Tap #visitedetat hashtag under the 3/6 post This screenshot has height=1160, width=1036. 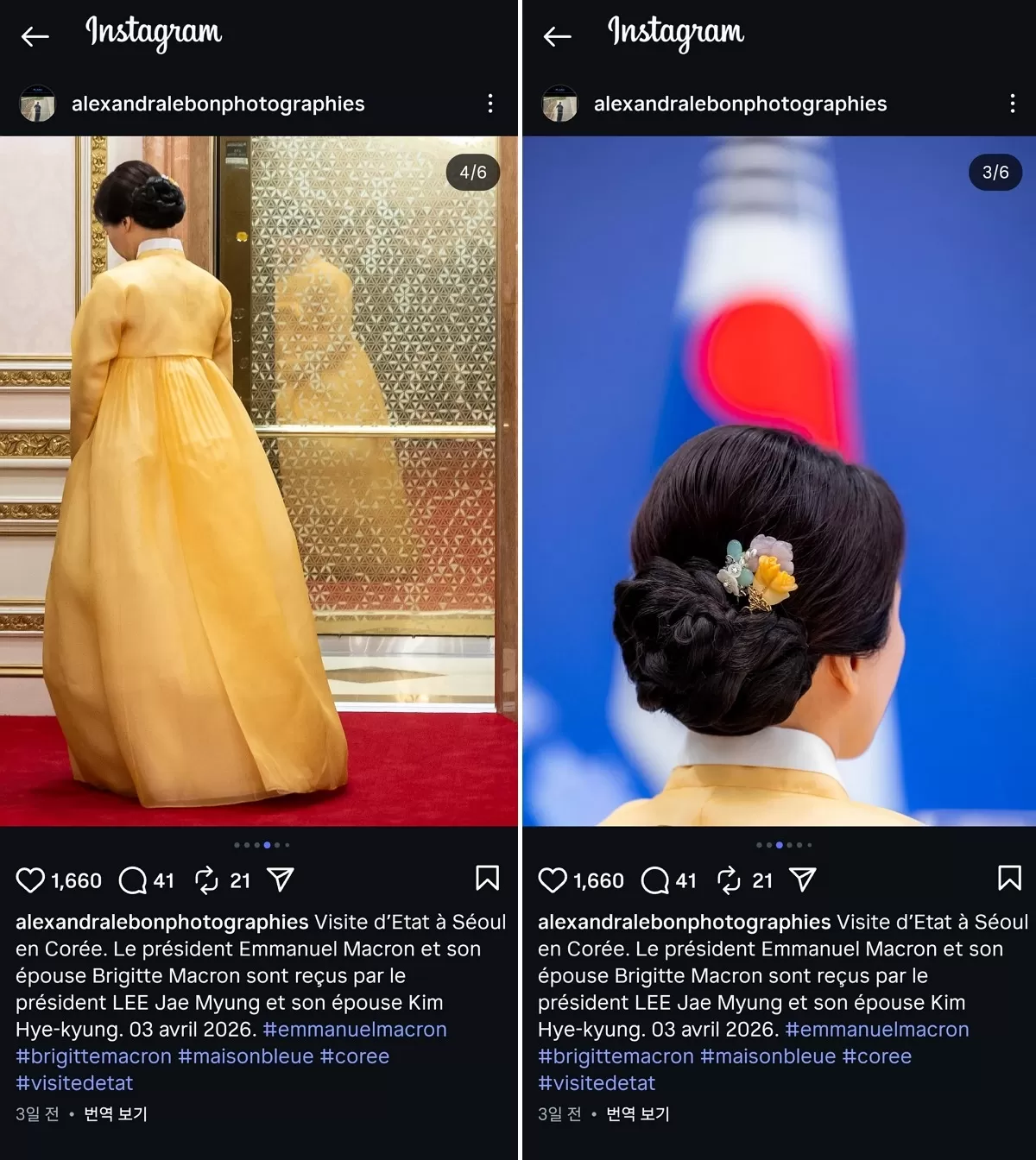coord(597,1082)
